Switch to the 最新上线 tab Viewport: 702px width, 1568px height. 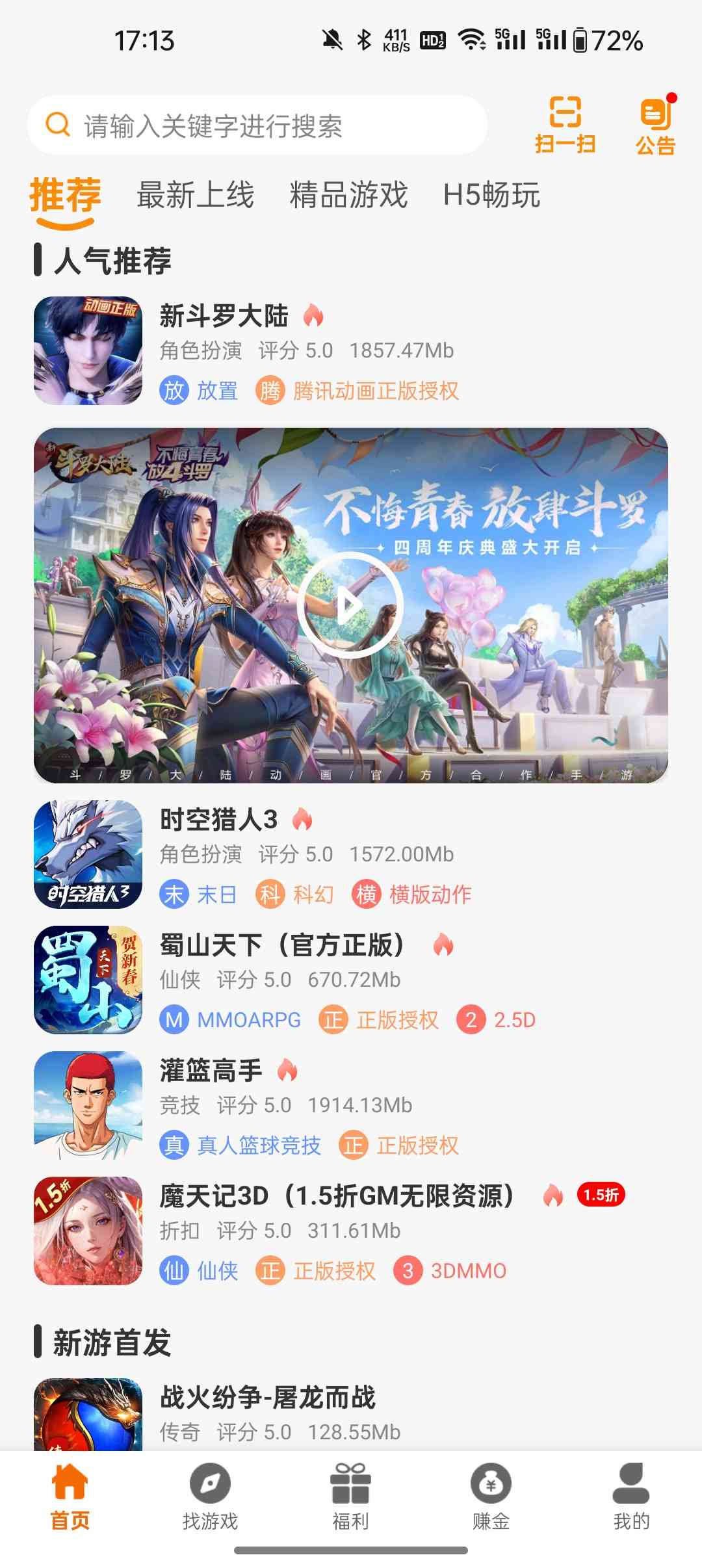[195, 195]
